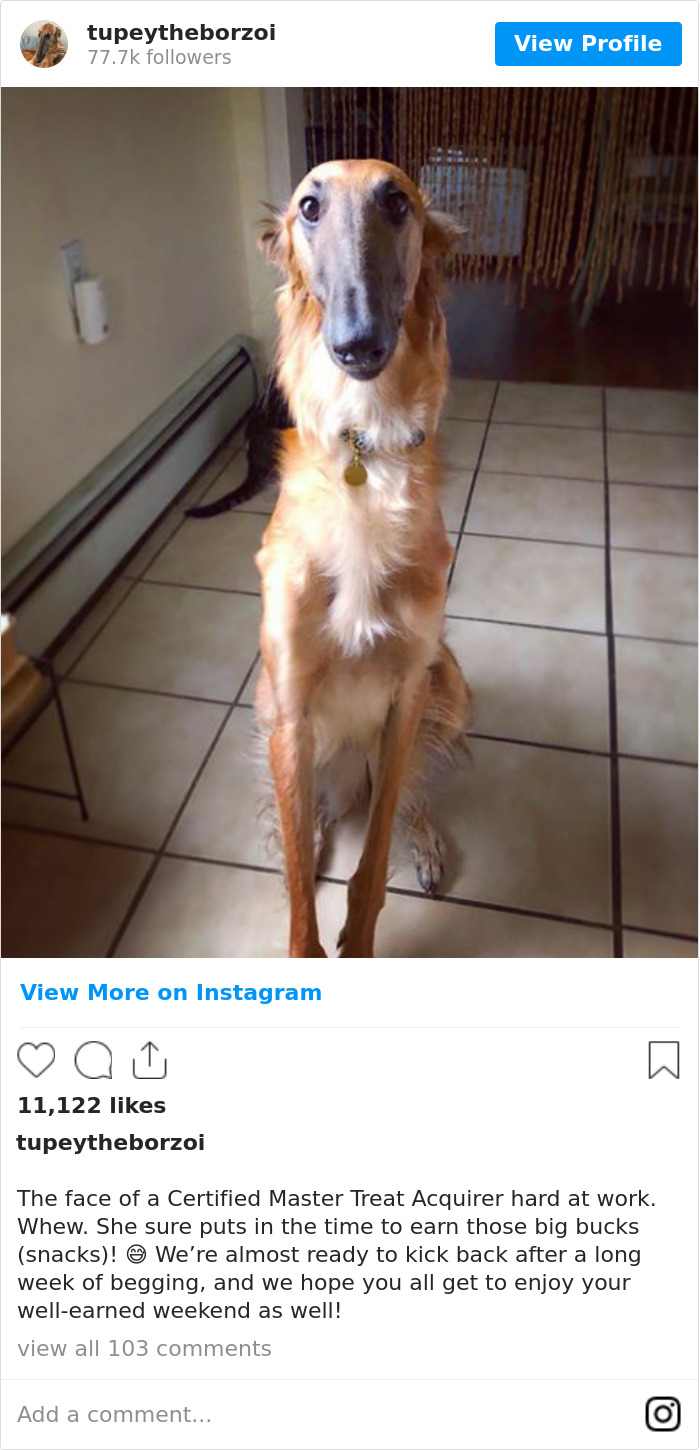
Task: View all 103 comments
Action: tap(144, 1348)
